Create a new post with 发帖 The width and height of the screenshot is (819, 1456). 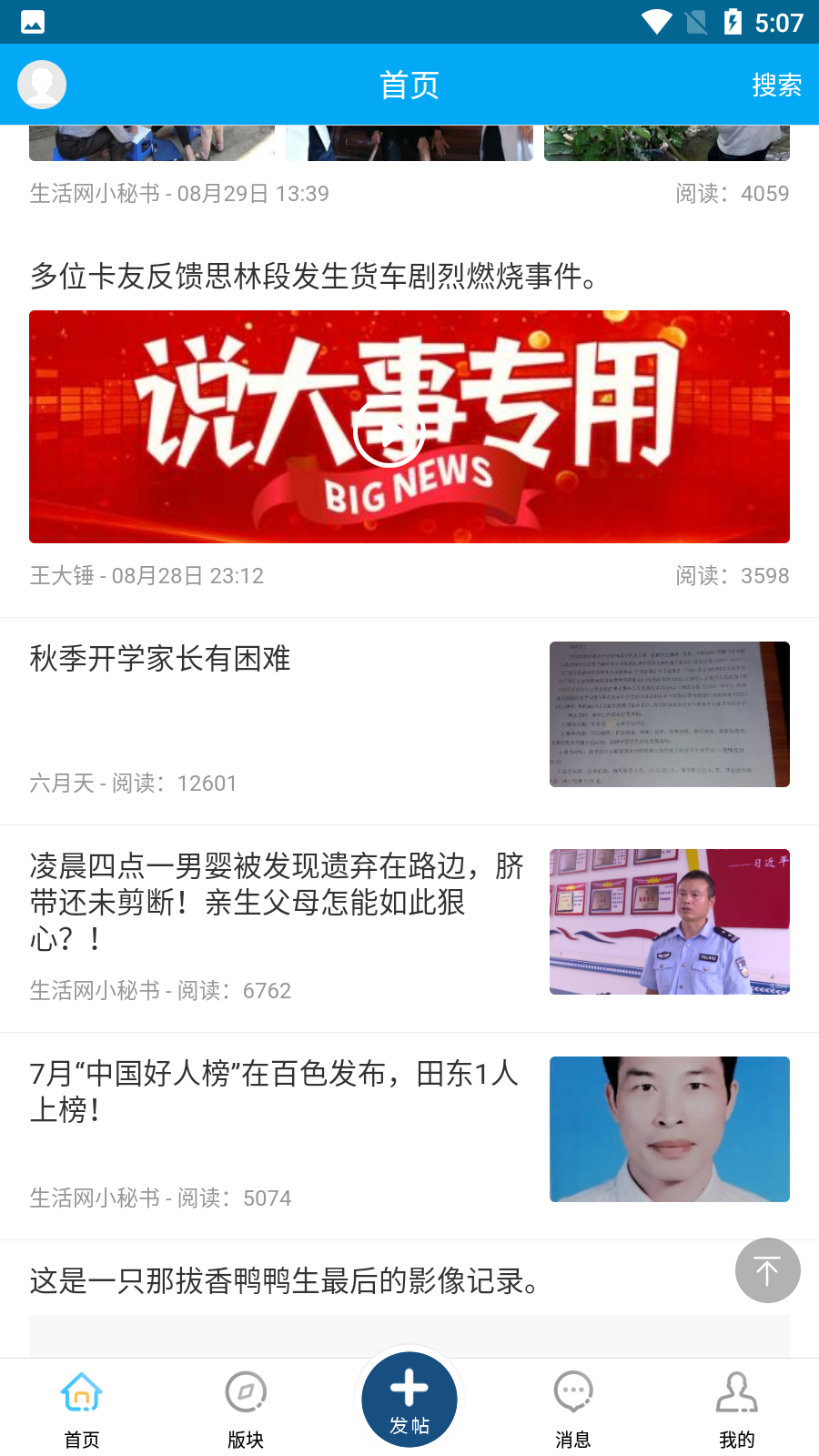tap(409, 1400)
